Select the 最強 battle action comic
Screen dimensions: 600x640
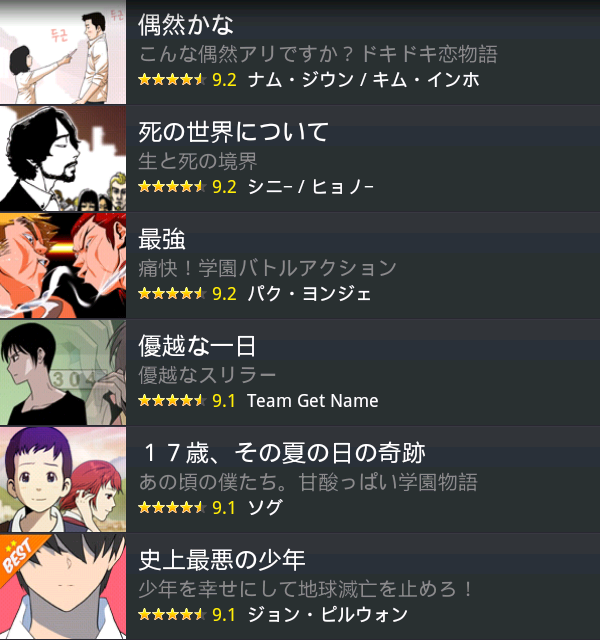[x=300, y=265]
